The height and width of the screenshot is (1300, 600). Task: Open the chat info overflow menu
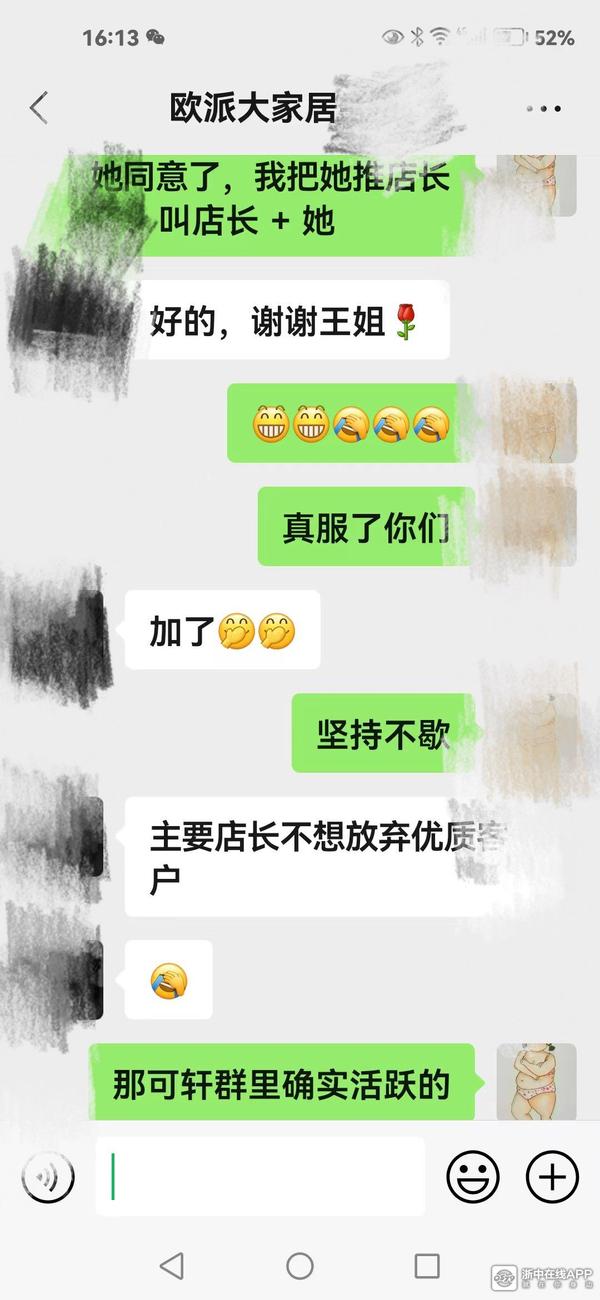pos(543,108)
